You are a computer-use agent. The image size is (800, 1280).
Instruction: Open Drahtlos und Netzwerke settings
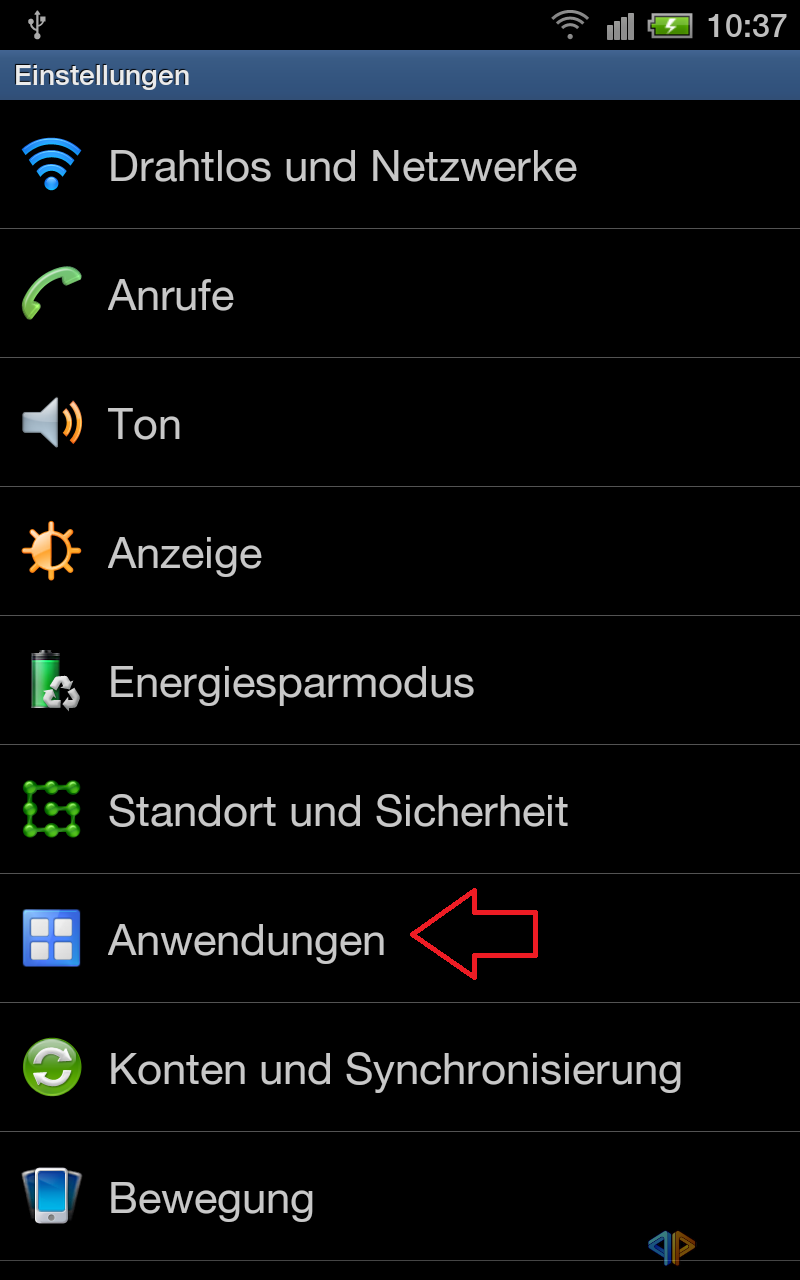tap(400, 165)
